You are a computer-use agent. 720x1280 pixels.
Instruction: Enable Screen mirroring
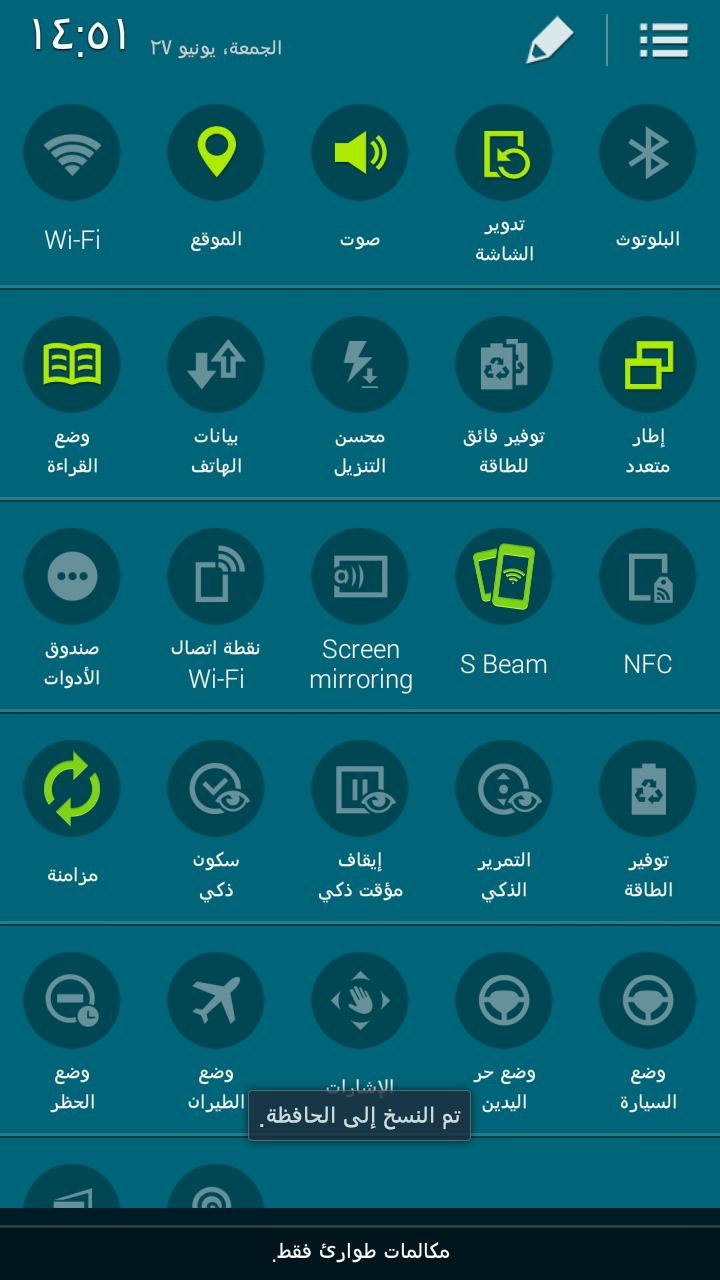(x=360, y=577)
